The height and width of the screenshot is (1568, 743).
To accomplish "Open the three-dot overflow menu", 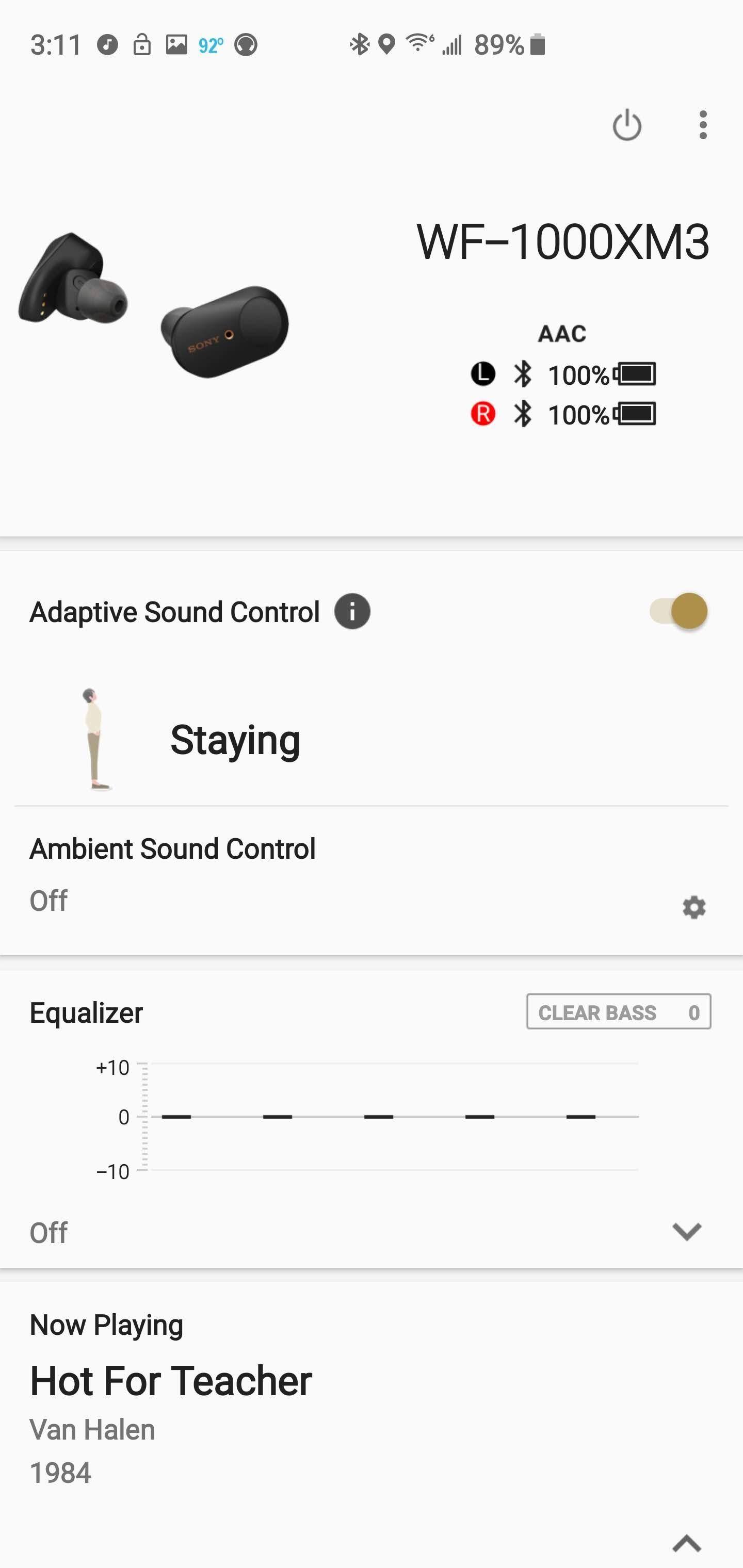I will [x=703, y=125].
